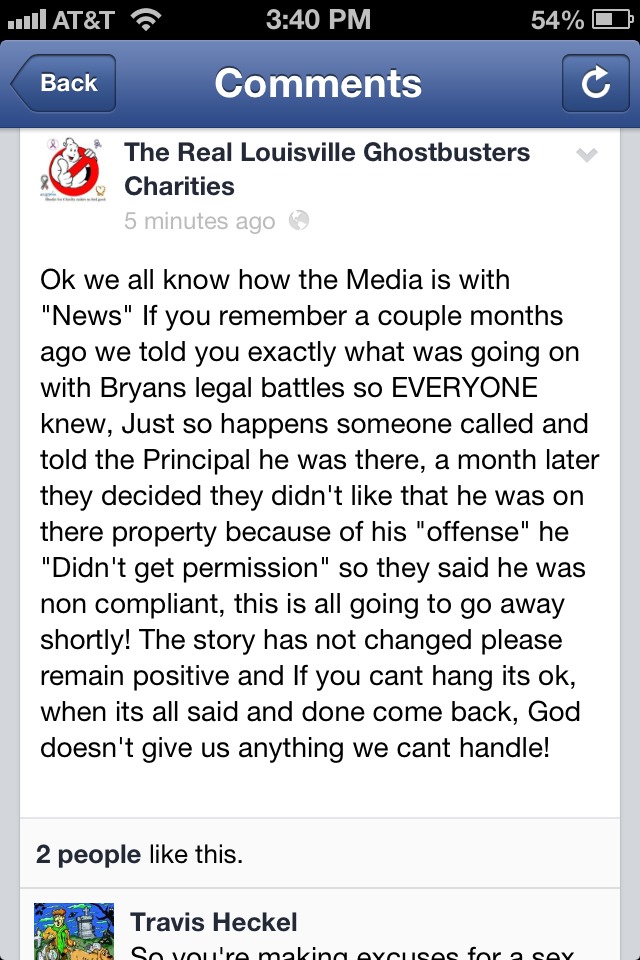Expand the post options chevron
The height and width of the screenshot is (960, 640).
[587, 155]
